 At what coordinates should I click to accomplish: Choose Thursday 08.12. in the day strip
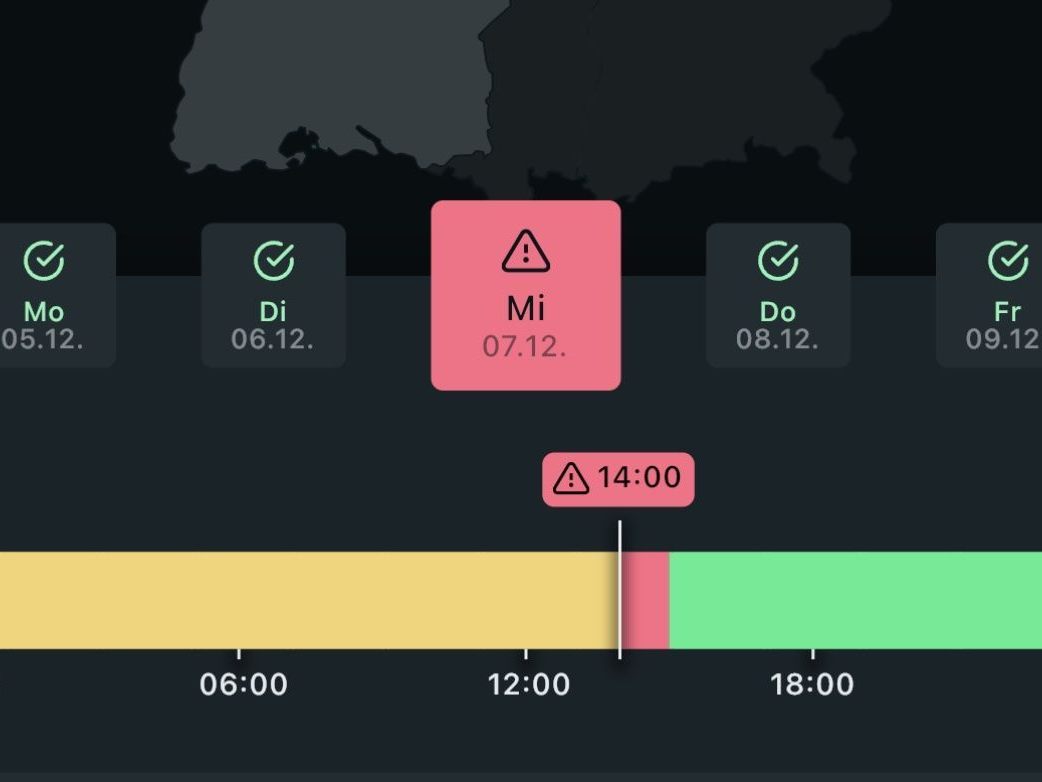click(x=778, y=295)
